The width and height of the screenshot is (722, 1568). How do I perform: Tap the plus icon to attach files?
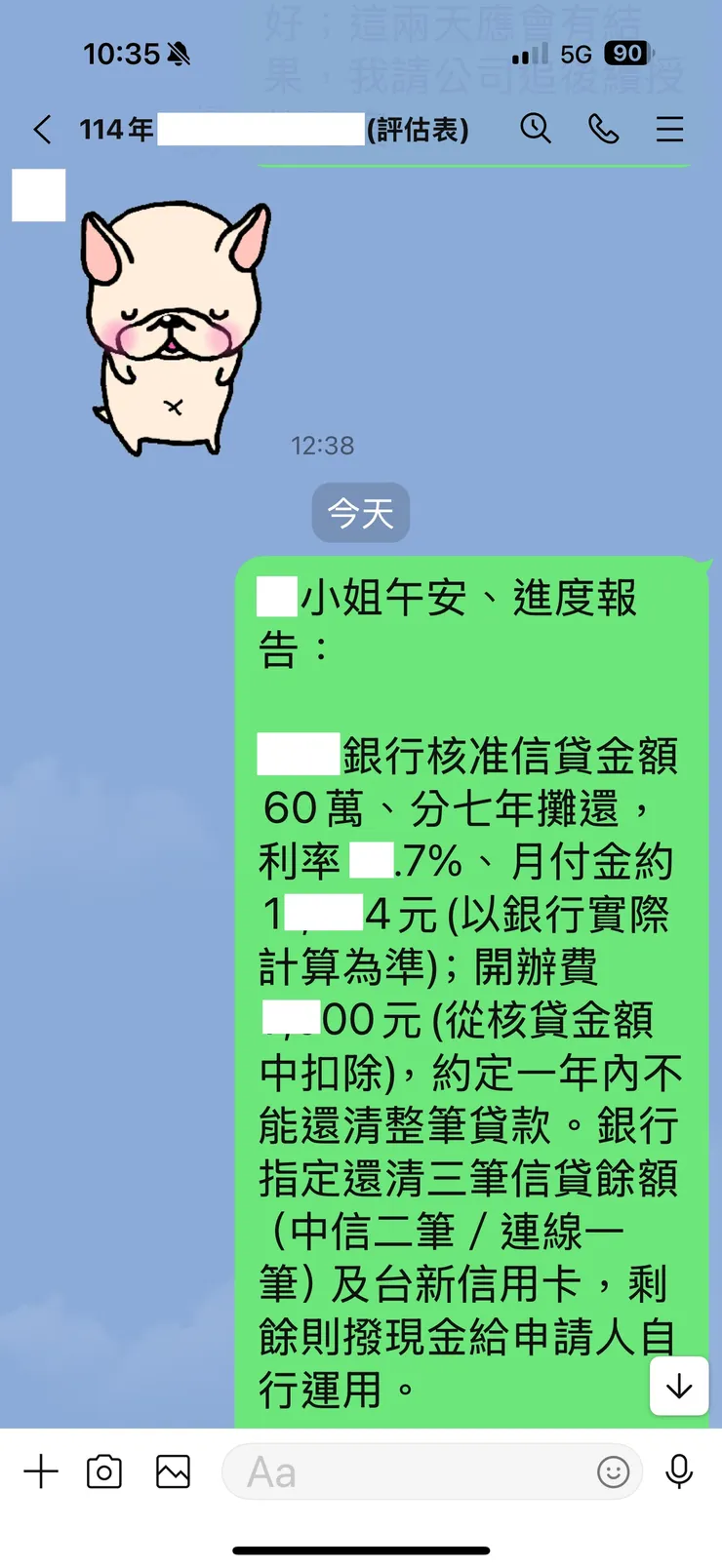click(41, 1472)
